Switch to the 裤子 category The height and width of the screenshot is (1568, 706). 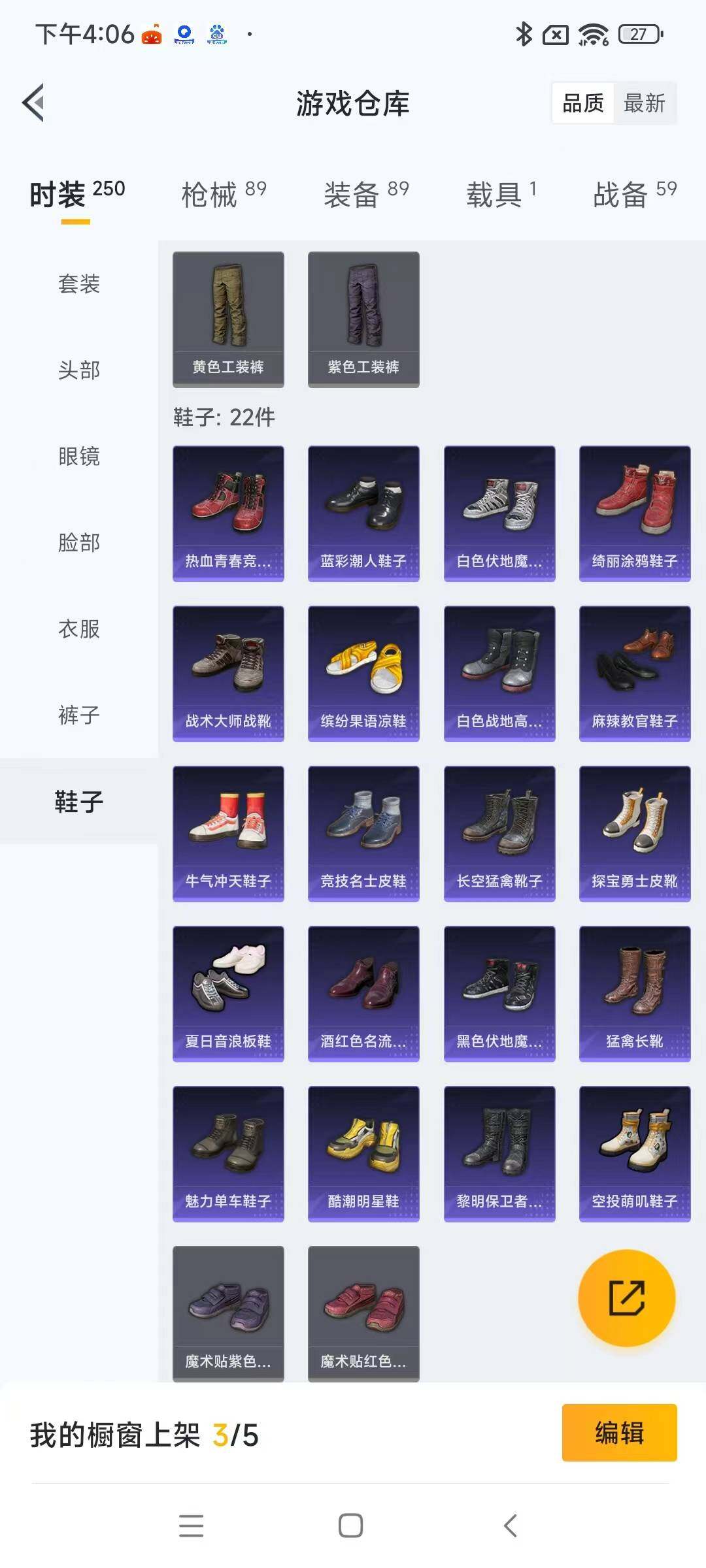(x=79, y=715)
